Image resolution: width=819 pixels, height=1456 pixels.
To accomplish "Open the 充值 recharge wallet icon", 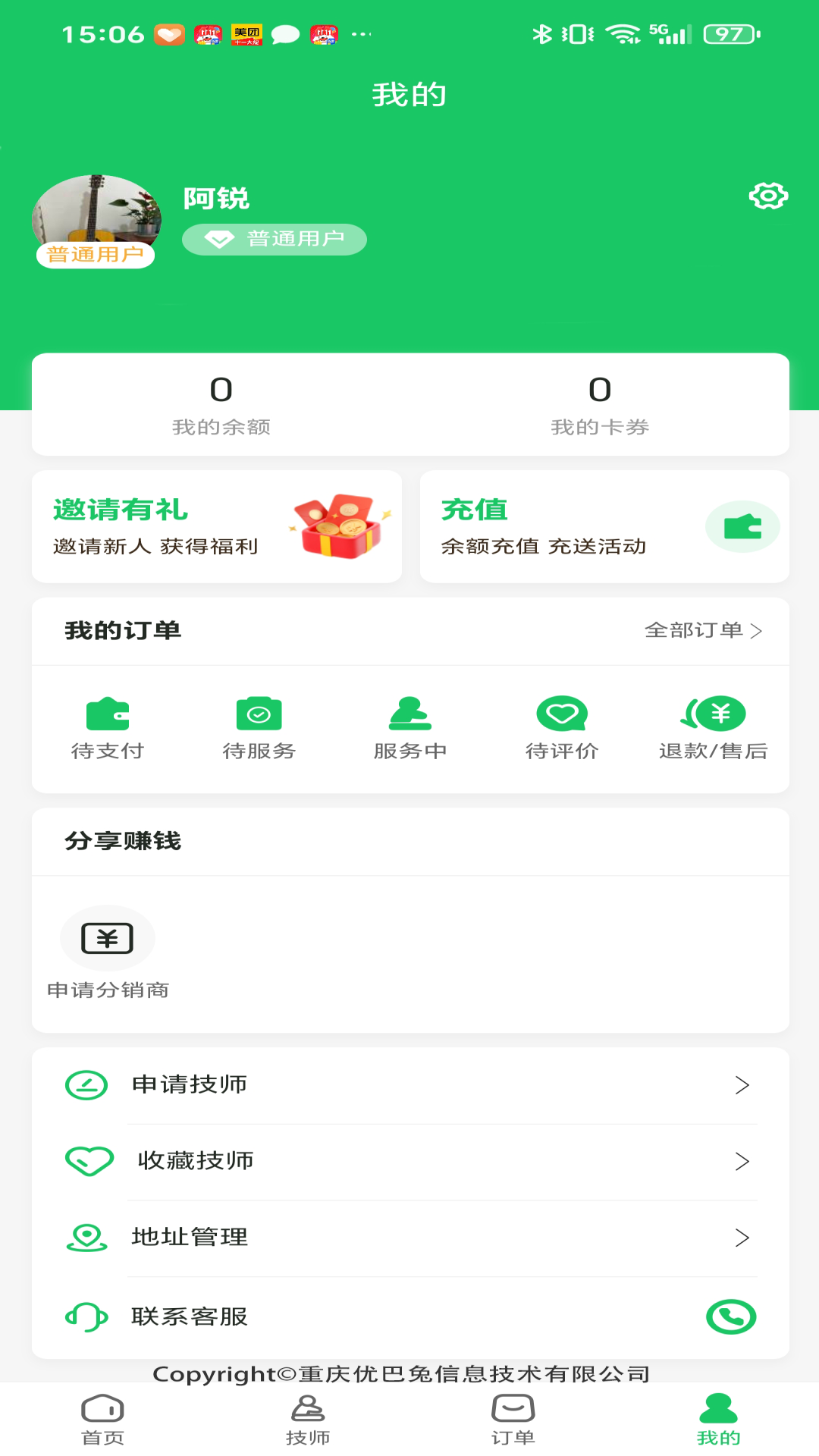I will 742,525.
